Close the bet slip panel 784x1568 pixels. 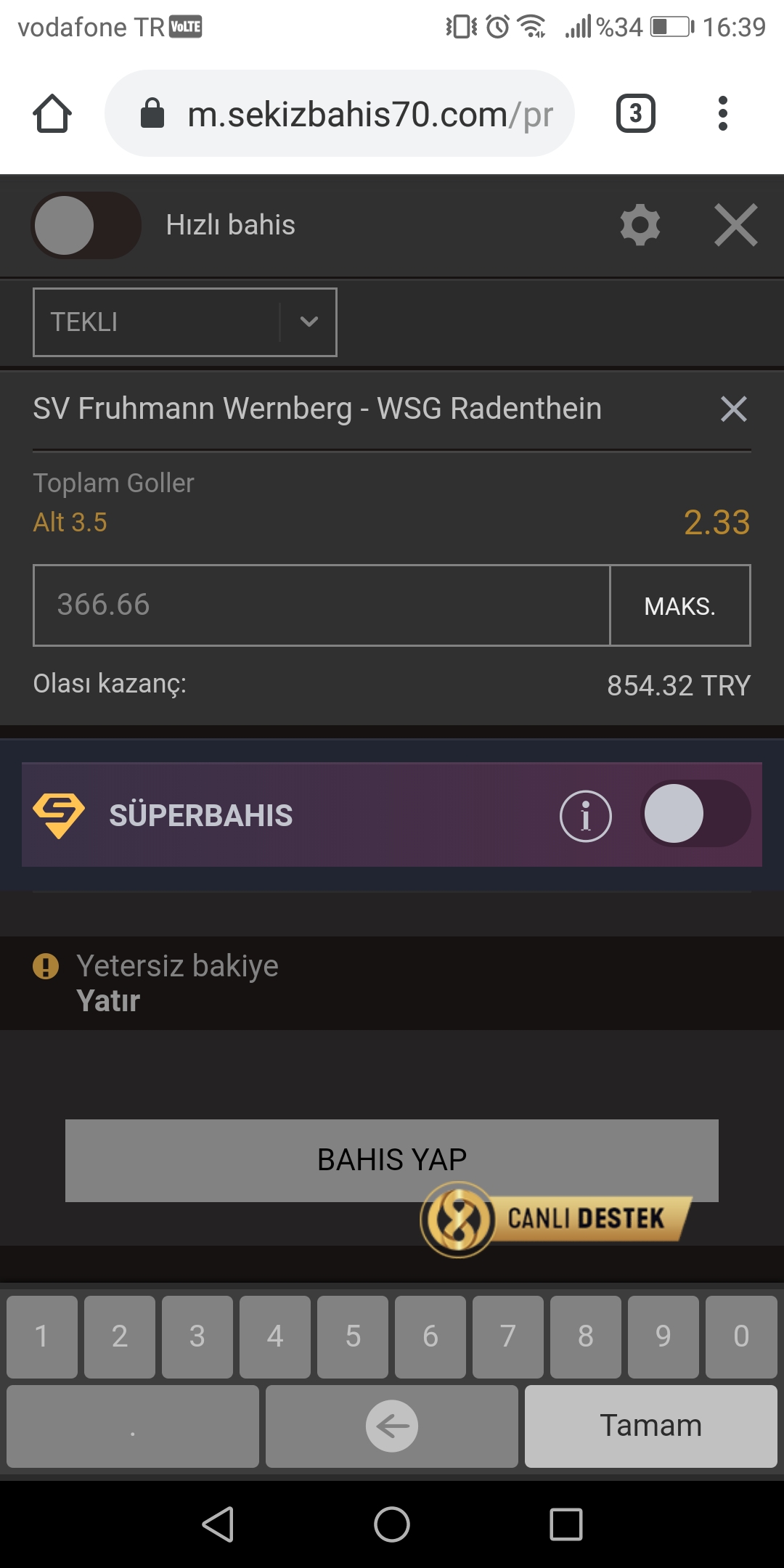point(736,225)
